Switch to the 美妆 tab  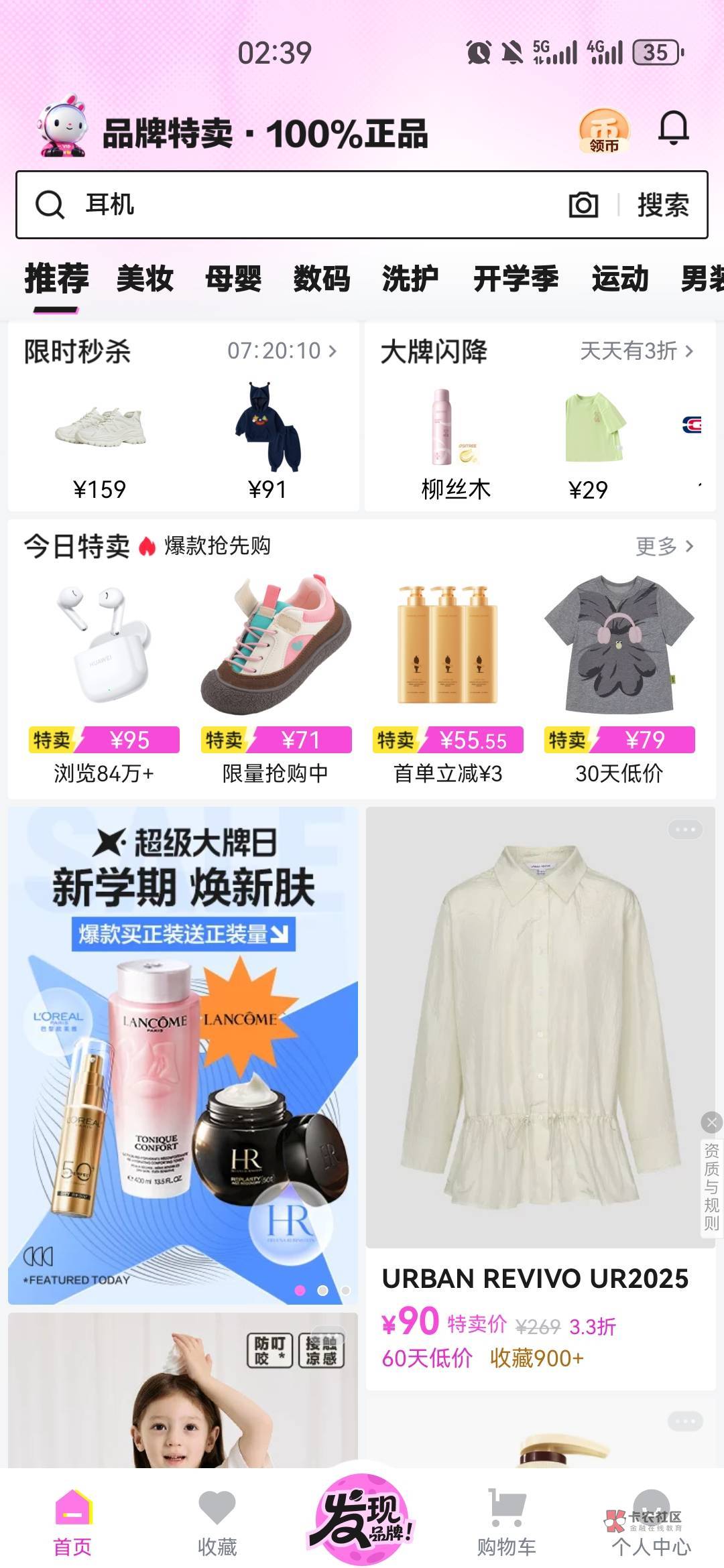(145, 279)
